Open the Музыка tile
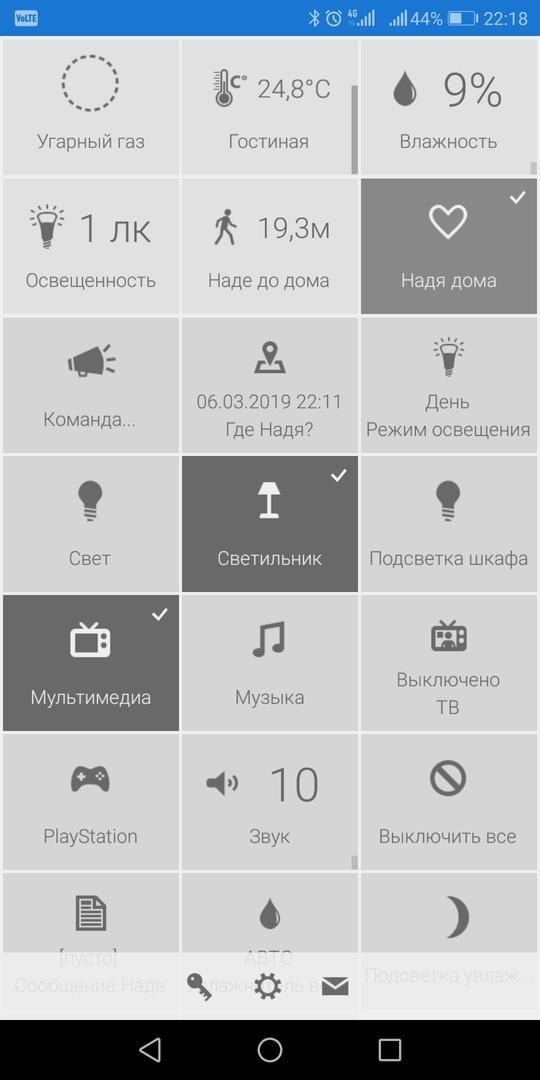Screen dimensions: 540x1080 pyautogui.click(x=270, y=663)
